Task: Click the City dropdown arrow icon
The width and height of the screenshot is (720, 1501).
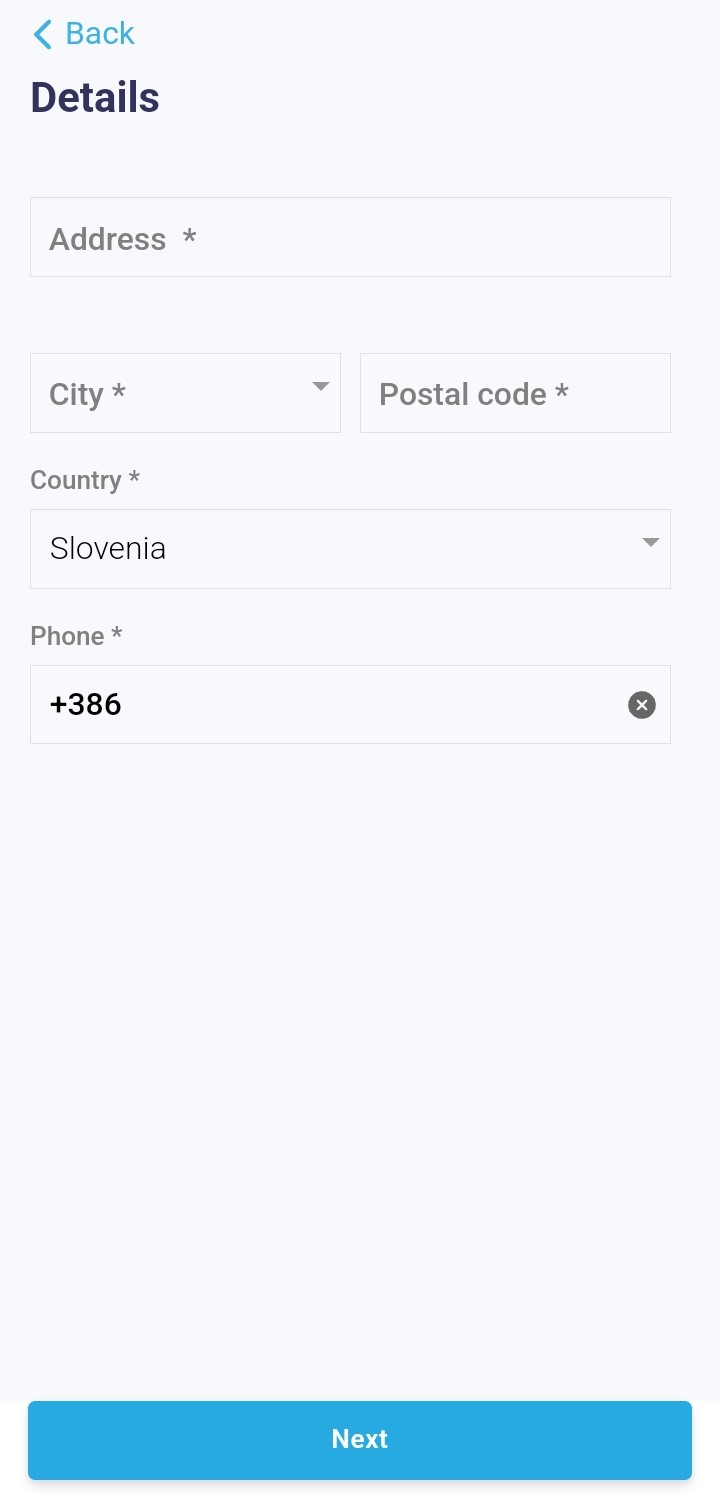Action: coord(320,384)
